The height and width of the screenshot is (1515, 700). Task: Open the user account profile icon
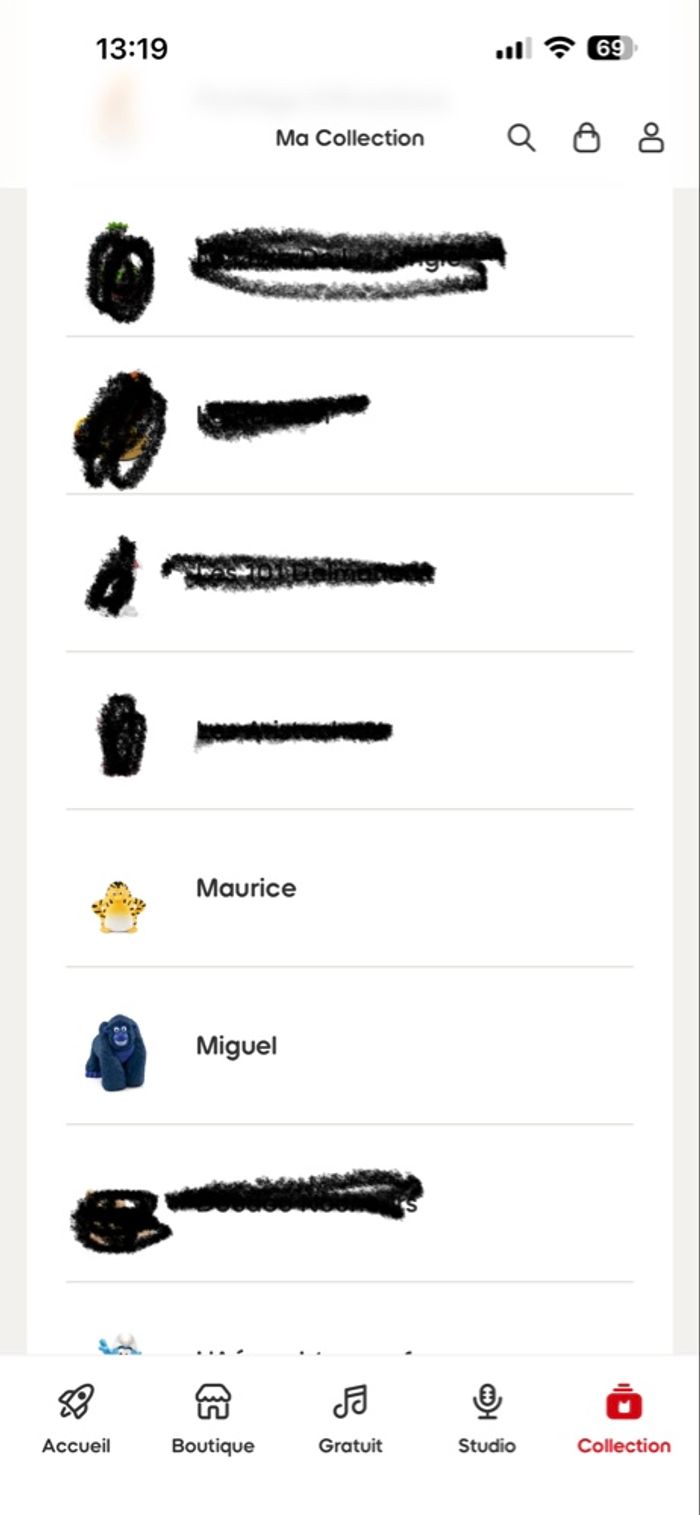click(x=651, y=138)
